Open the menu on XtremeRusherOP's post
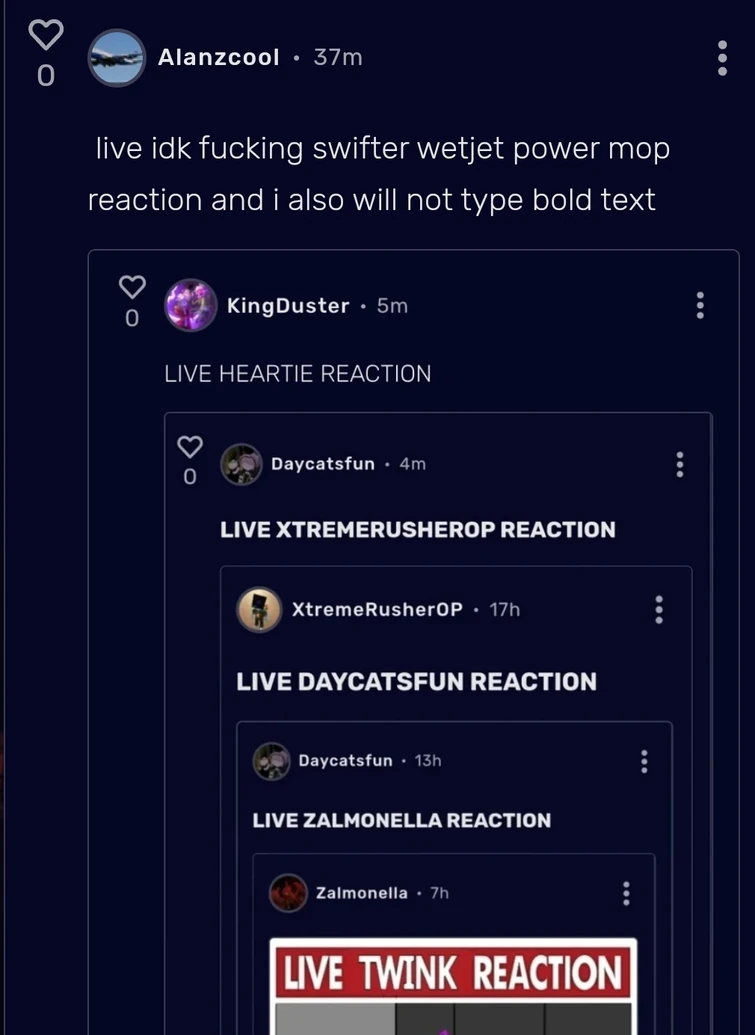 pos(658,609)
